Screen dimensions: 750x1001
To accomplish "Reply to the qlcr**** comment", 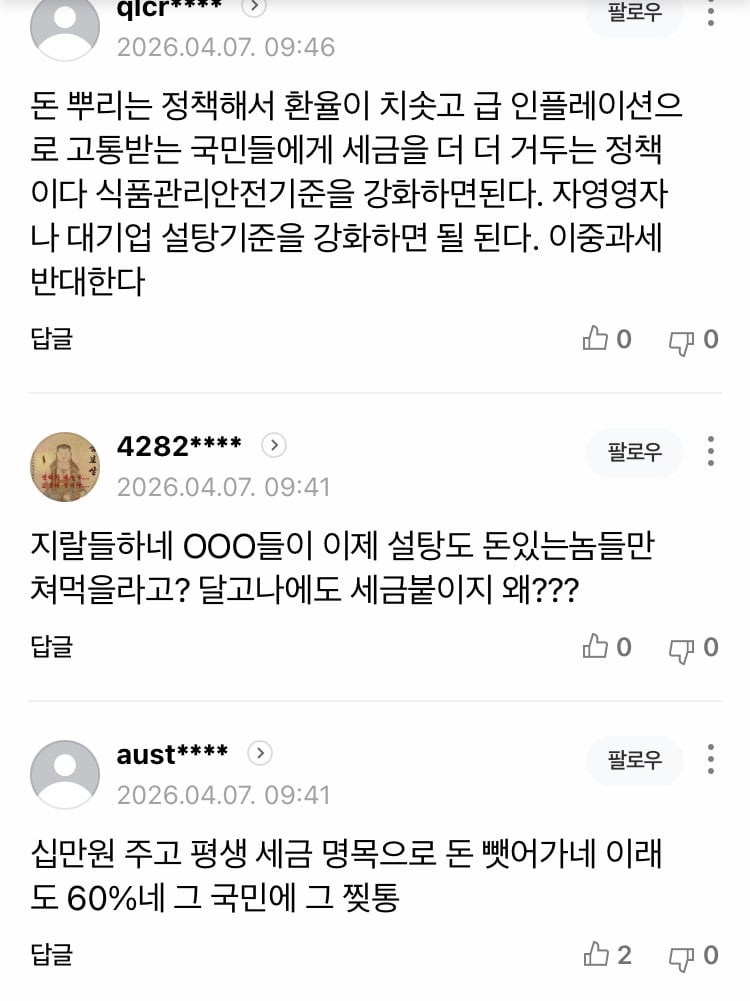I will pos(51,339).
